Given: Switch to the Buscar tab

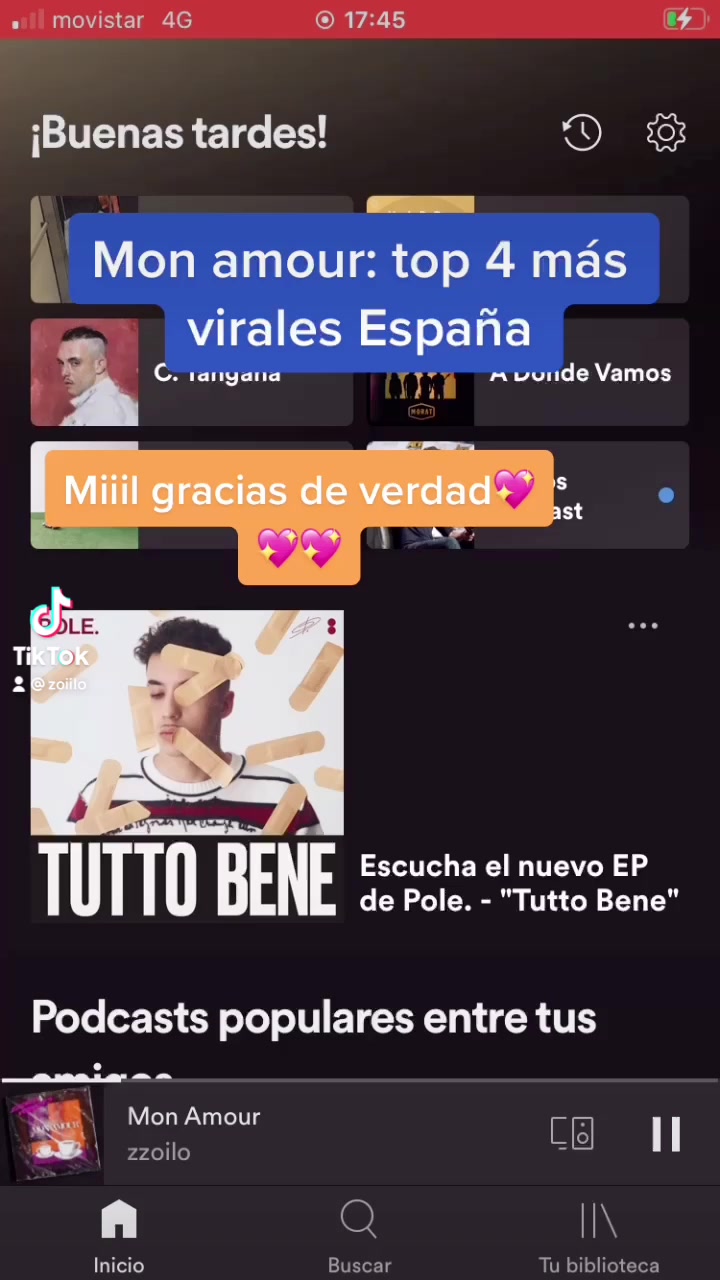Looking at the screenshot, I should (x=359, y=1238).
